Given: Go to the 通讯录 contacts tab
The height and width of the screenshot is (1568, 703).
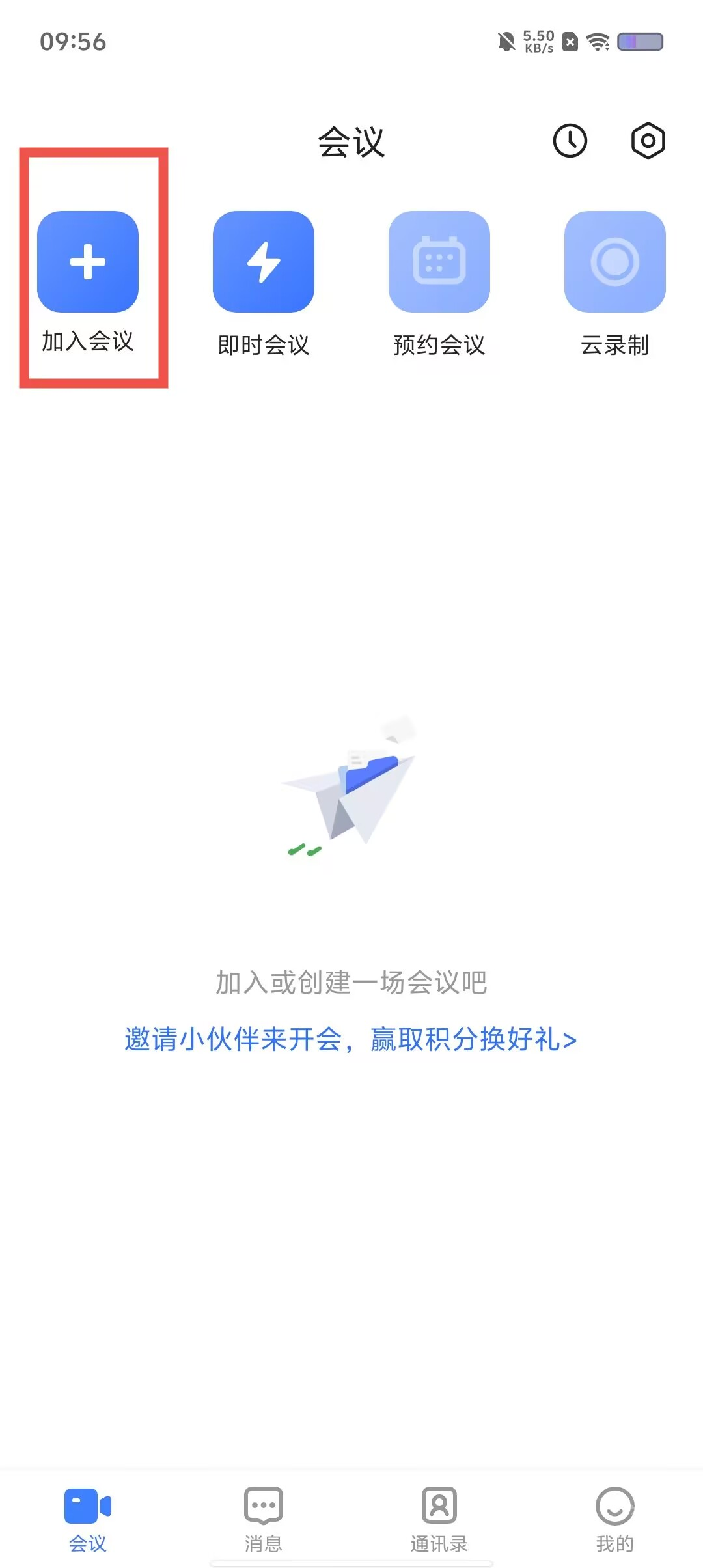Looking at the screenshot, I should click(x=439, y=1519).
